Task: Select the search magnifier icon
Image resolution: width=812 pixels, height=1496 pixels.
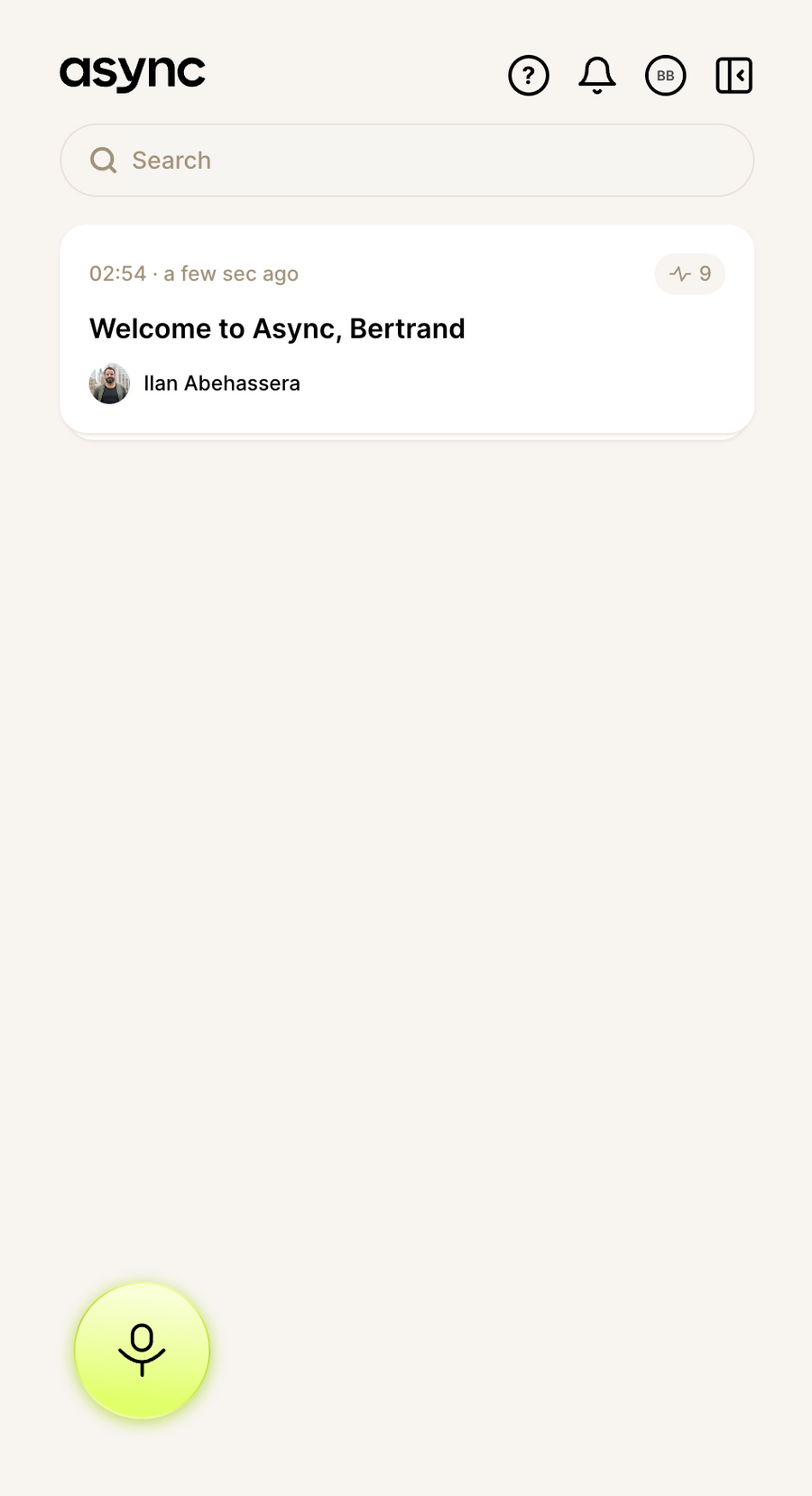Action: (102, 160)
